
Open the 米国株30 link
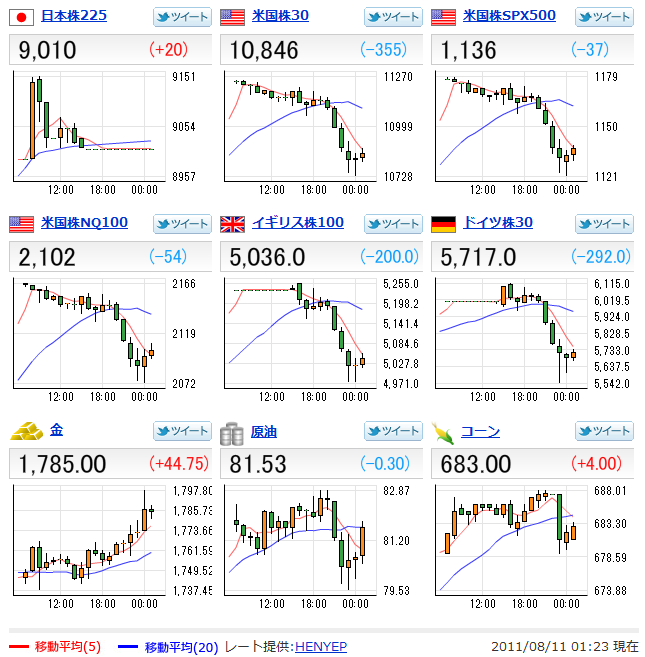click(x=280, y=16)
